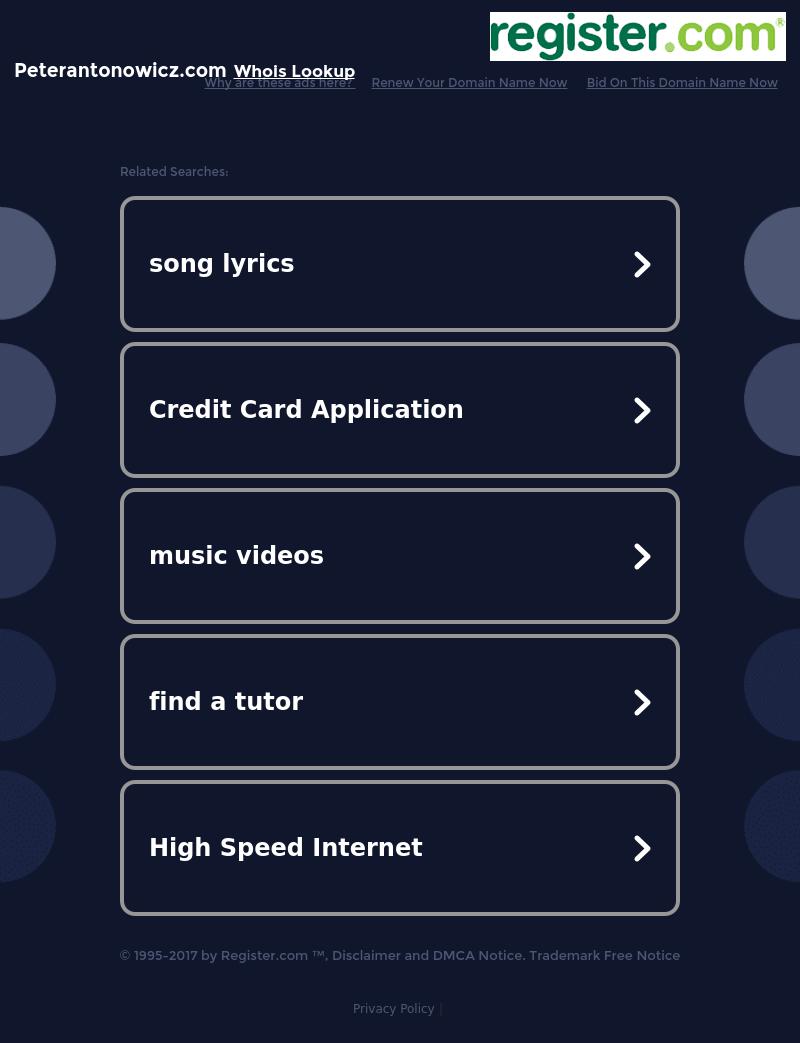This screenshot has width=800, height=1043.
Task: Select the find a tutor search
Action: (400, 702)
